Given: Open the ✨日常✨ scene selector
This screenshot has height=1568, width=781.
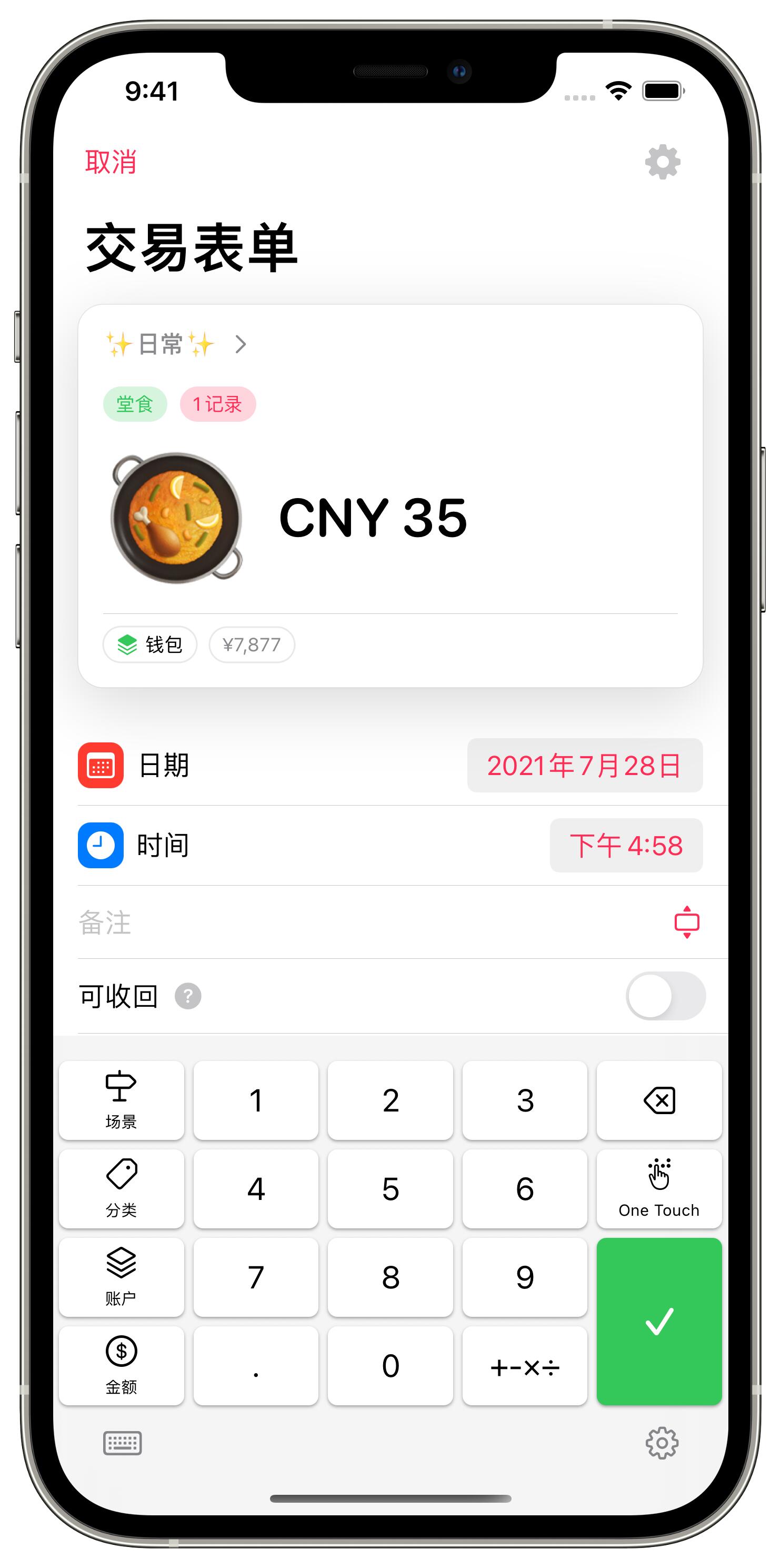Looking at the screenshot, I should (176, 344).
